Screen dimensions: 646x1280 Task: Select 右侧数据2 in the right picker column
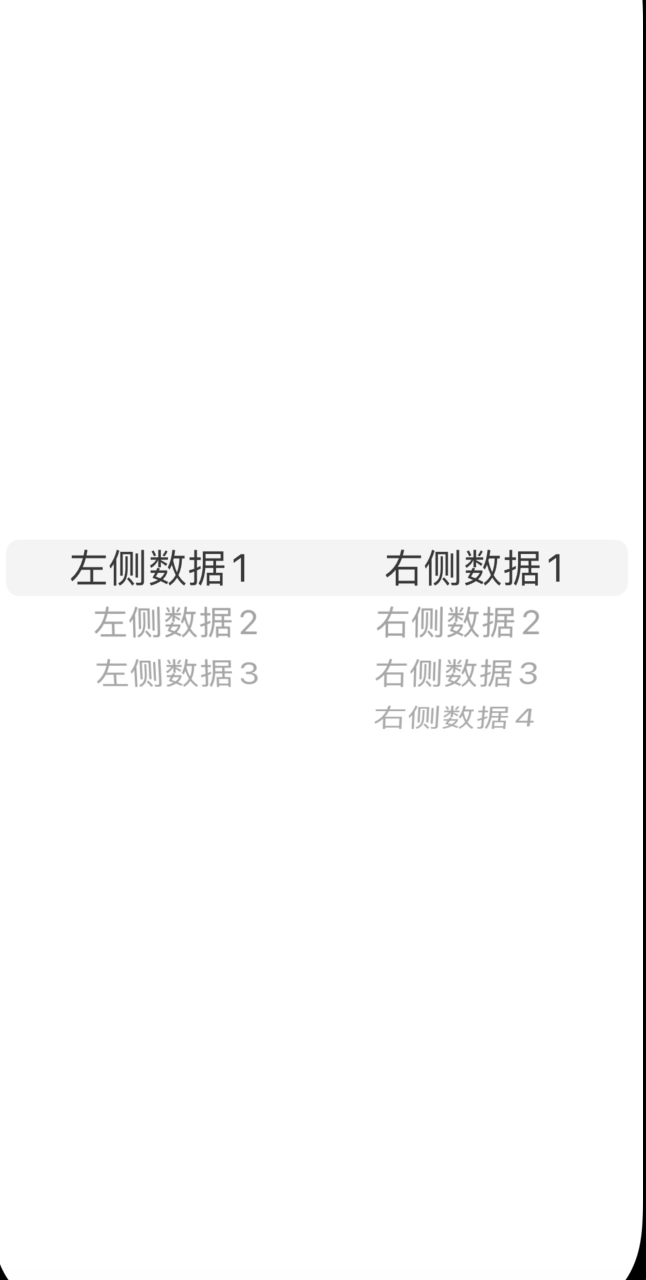[x=458, y=623]
